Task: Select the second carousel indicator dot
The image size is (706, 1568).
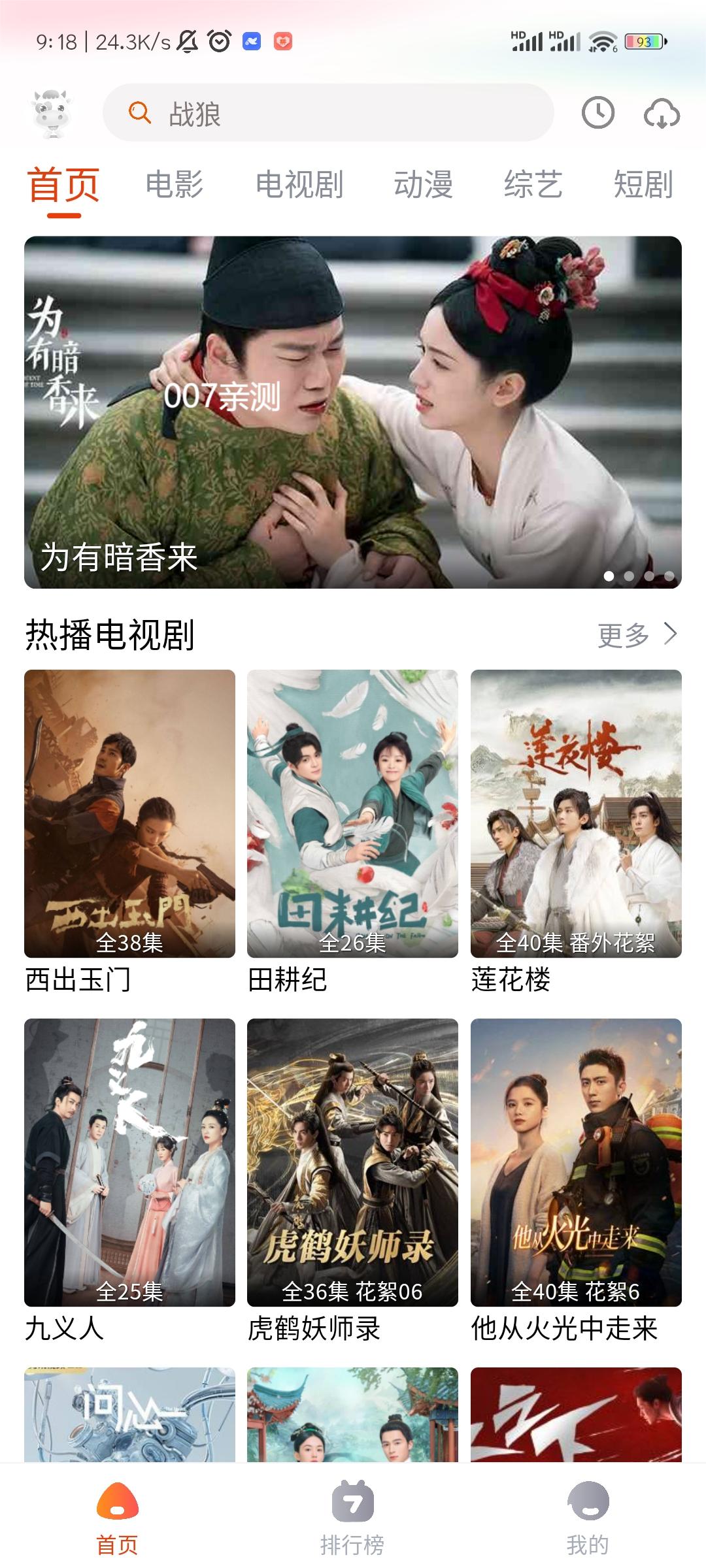Action: tap(630, 577)
